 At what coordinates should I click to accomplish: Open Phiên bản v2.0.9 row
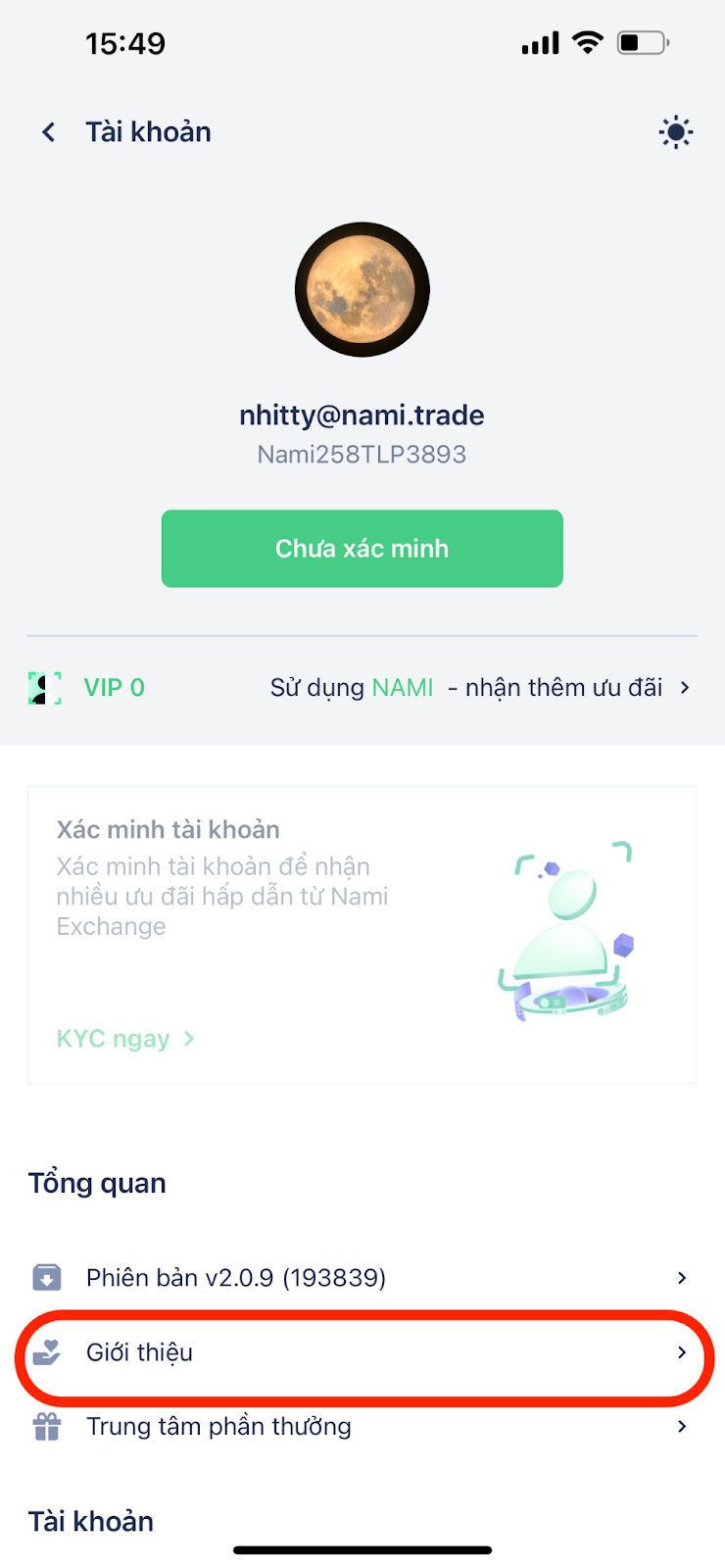(362, 1278)
